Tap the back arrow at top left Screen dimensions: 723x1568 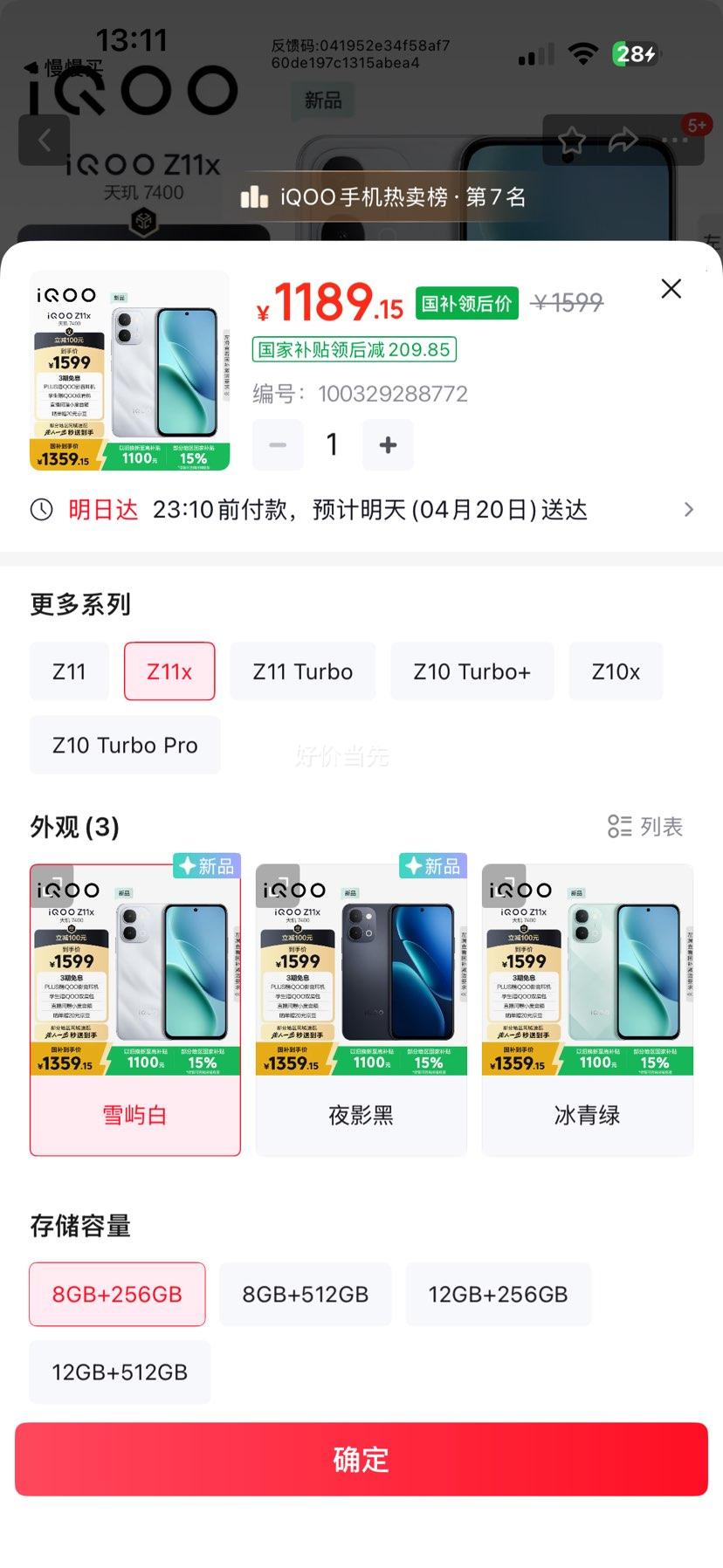click(45, 139)
